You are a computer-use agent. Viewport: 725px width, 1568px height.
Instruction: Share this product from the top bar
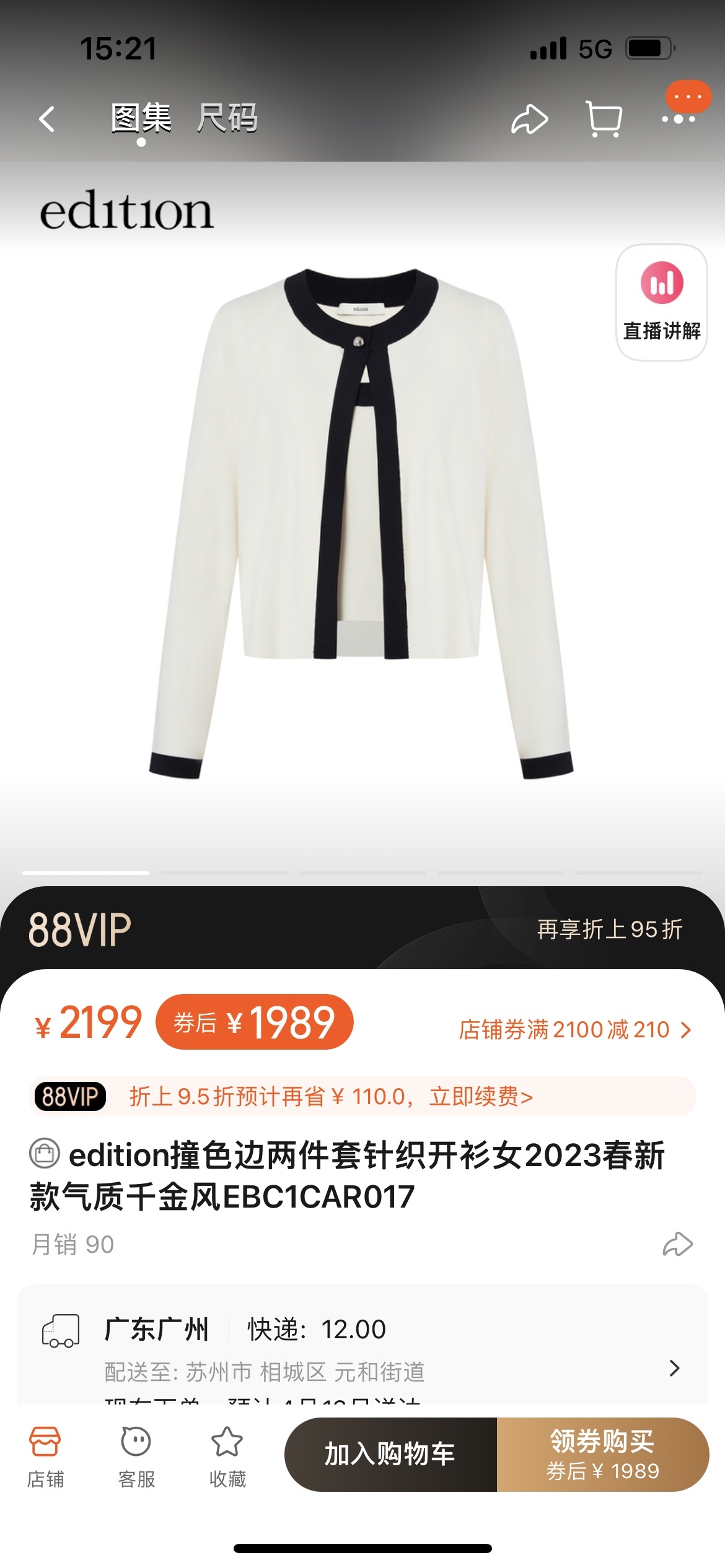click(529, 120)
